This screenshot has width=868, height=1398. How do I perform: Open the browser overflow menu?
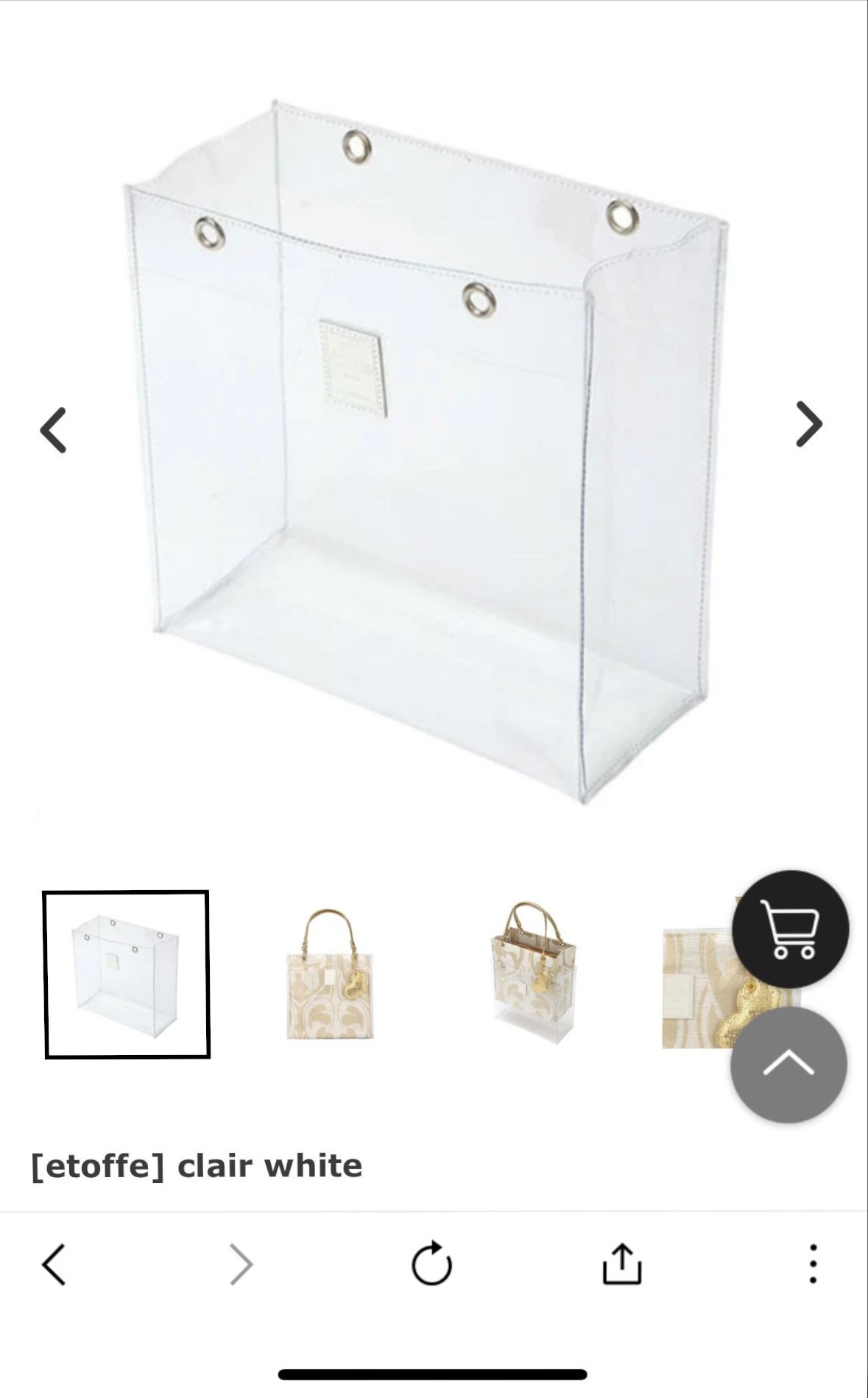click(813, 1265)
